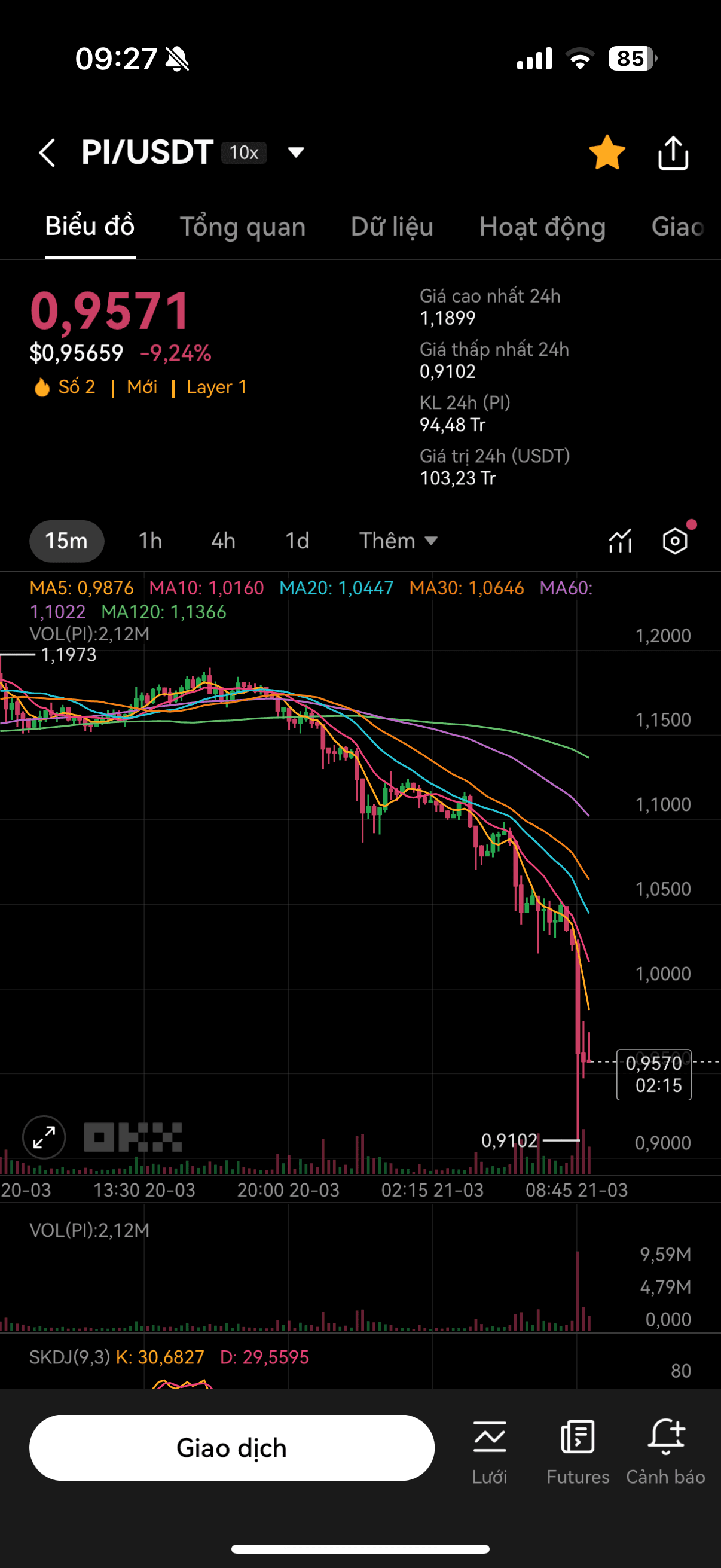Select the Biểu đồ tab
The image size is (721, 1568).
tap(90, 227)
